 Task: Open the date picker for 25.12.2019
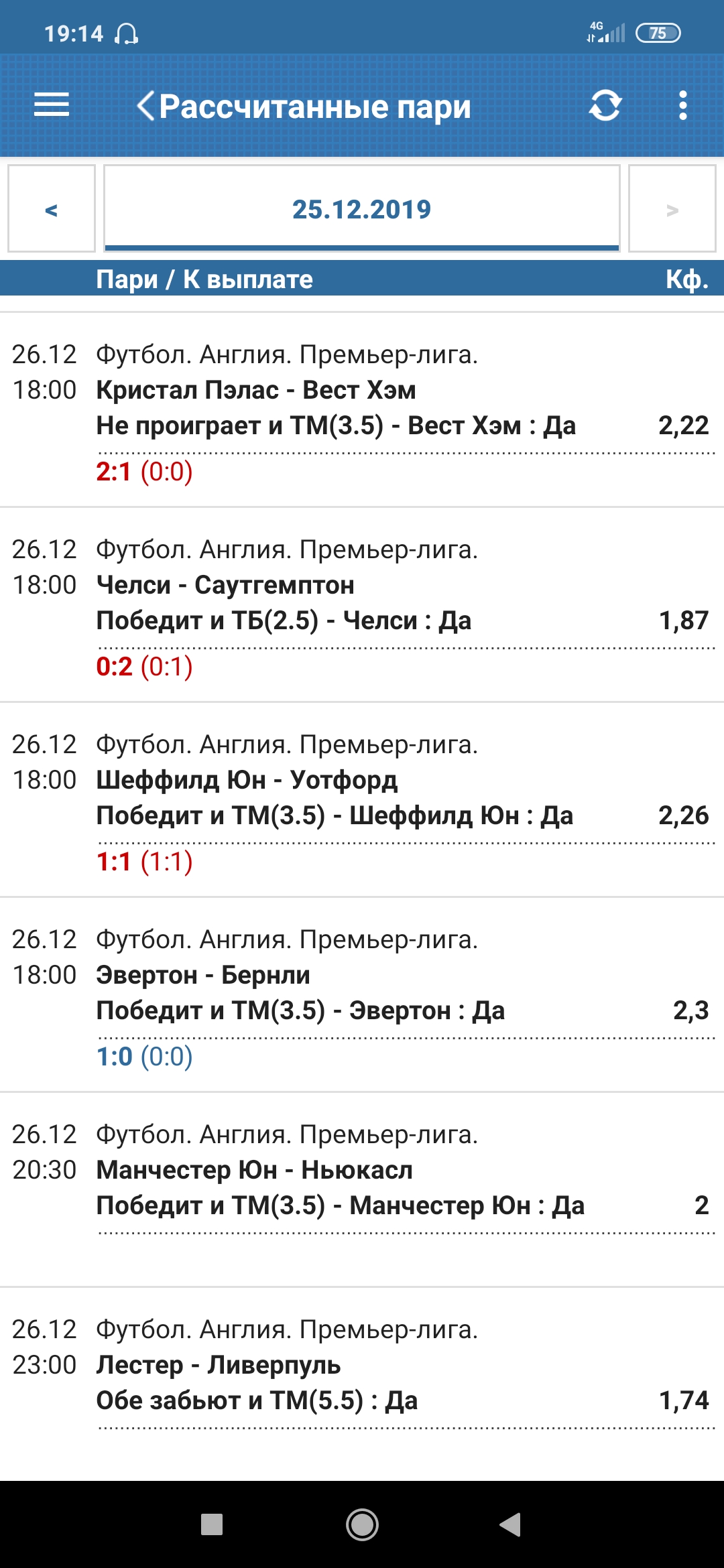pos(361,209)
